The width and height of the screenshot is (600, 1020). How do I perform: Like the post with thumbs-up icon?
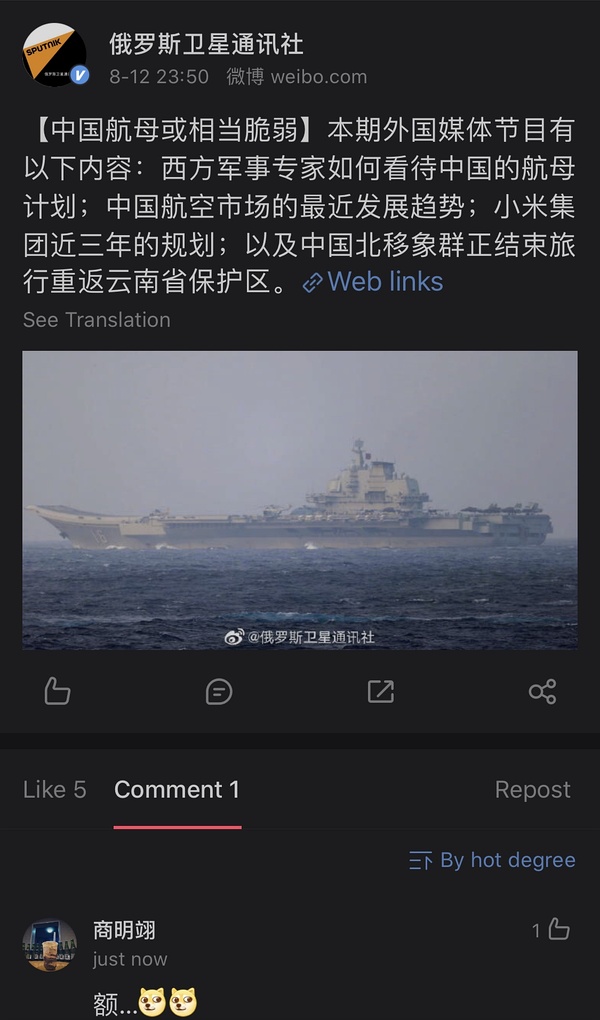coord(58,691)
